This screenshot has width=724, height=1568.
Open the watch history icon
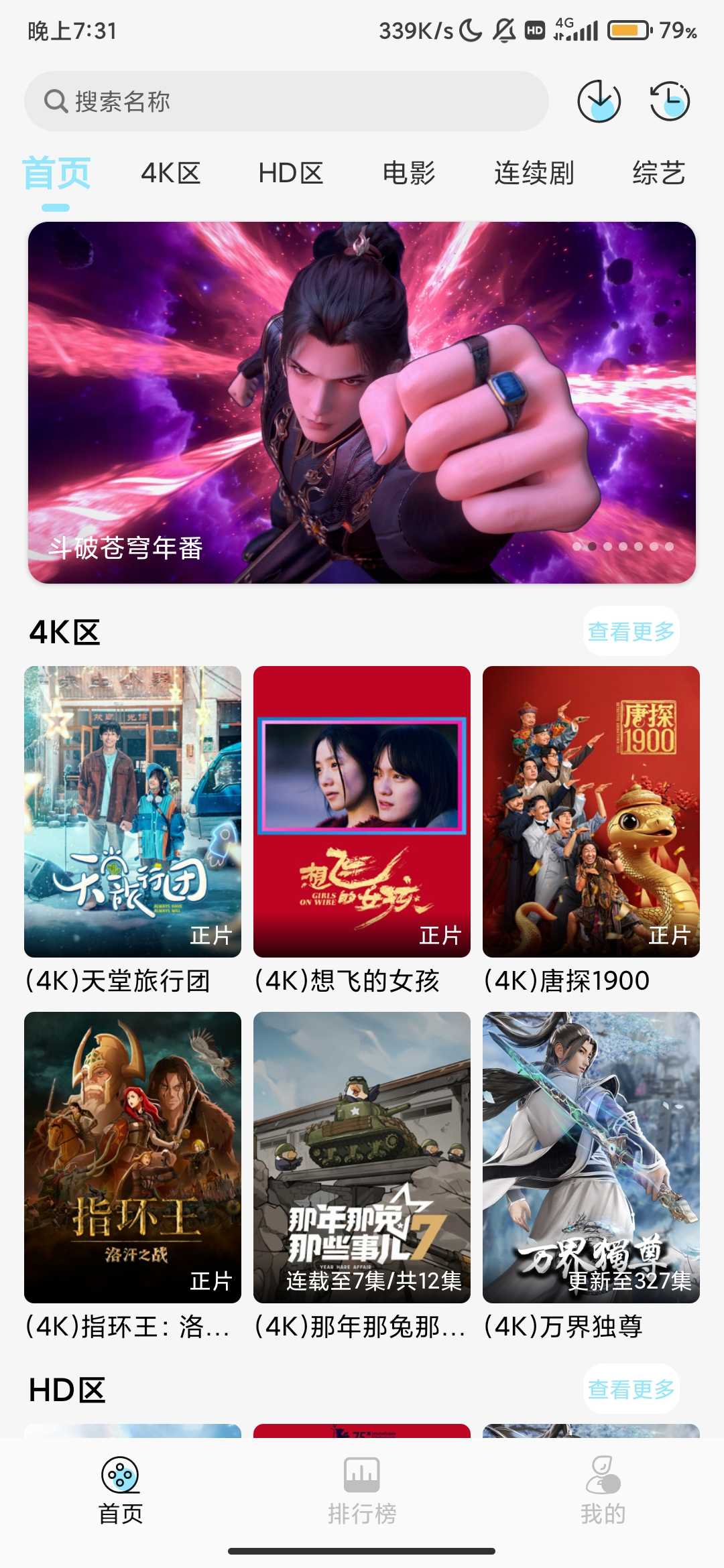click(670, 101)
